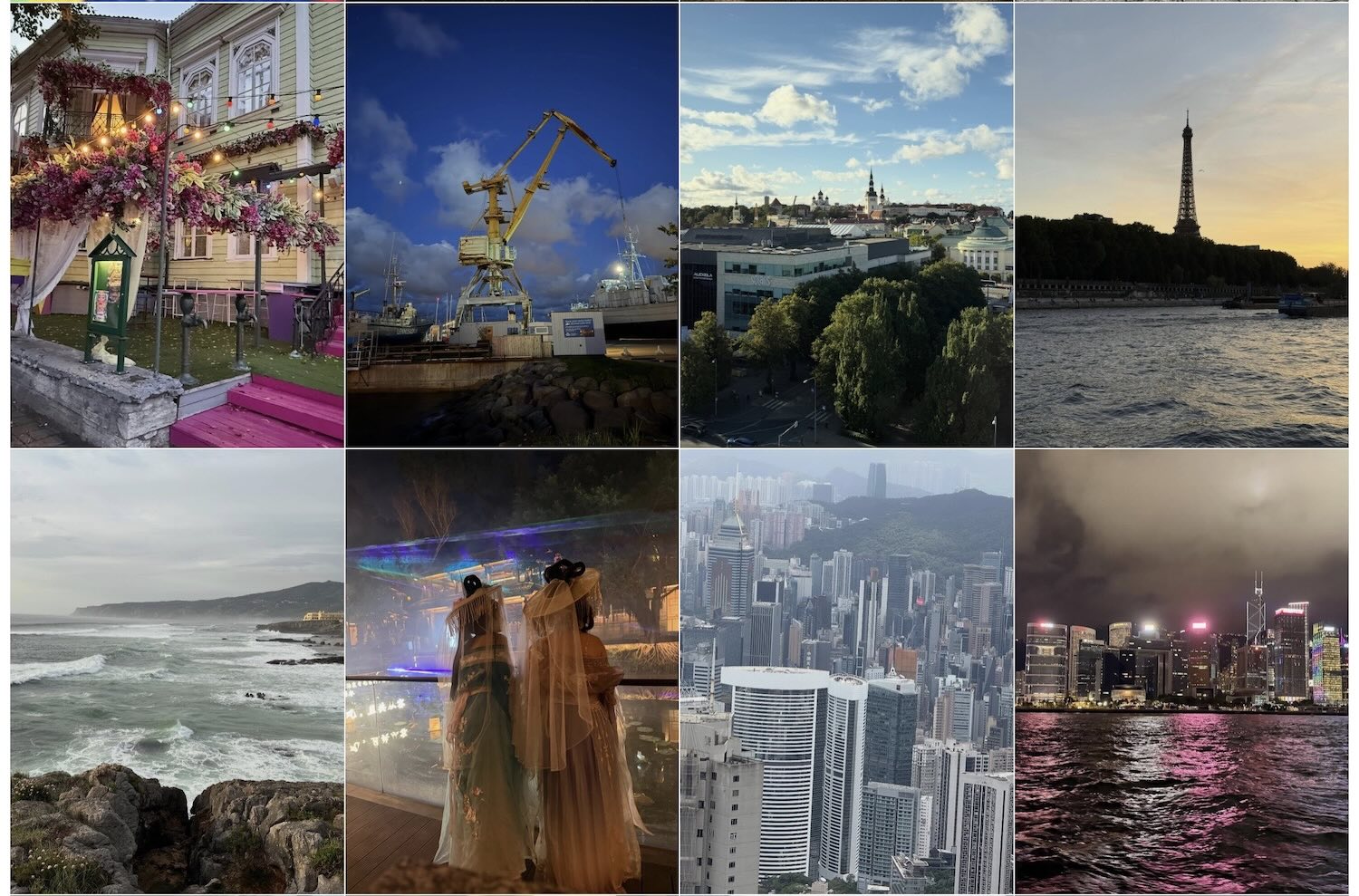Open the Eiffel Tower sunset photo
The height and width of the screenshot is (896, 1359).
pyautogui.click(x=1181, y=225)
